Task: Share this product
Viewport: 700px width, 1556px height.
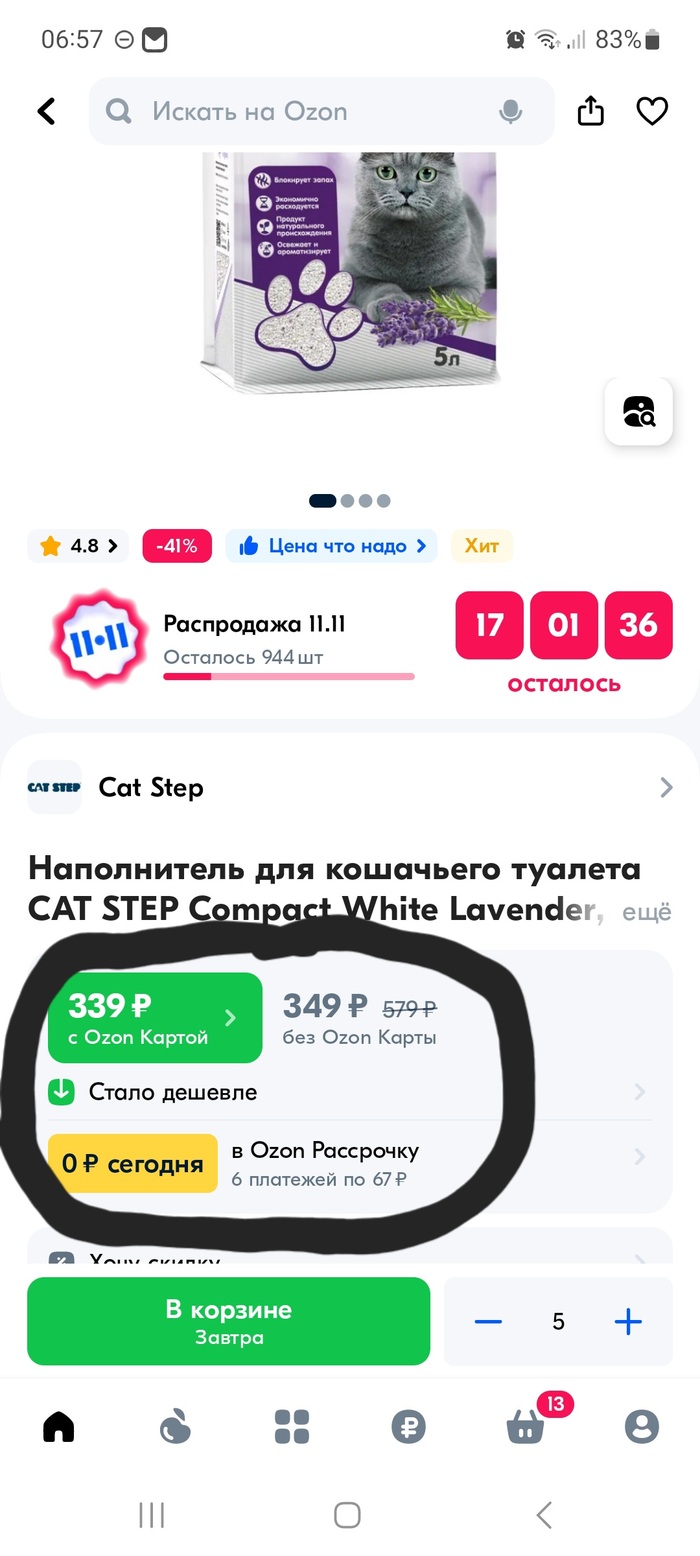Action: (591, 111)
